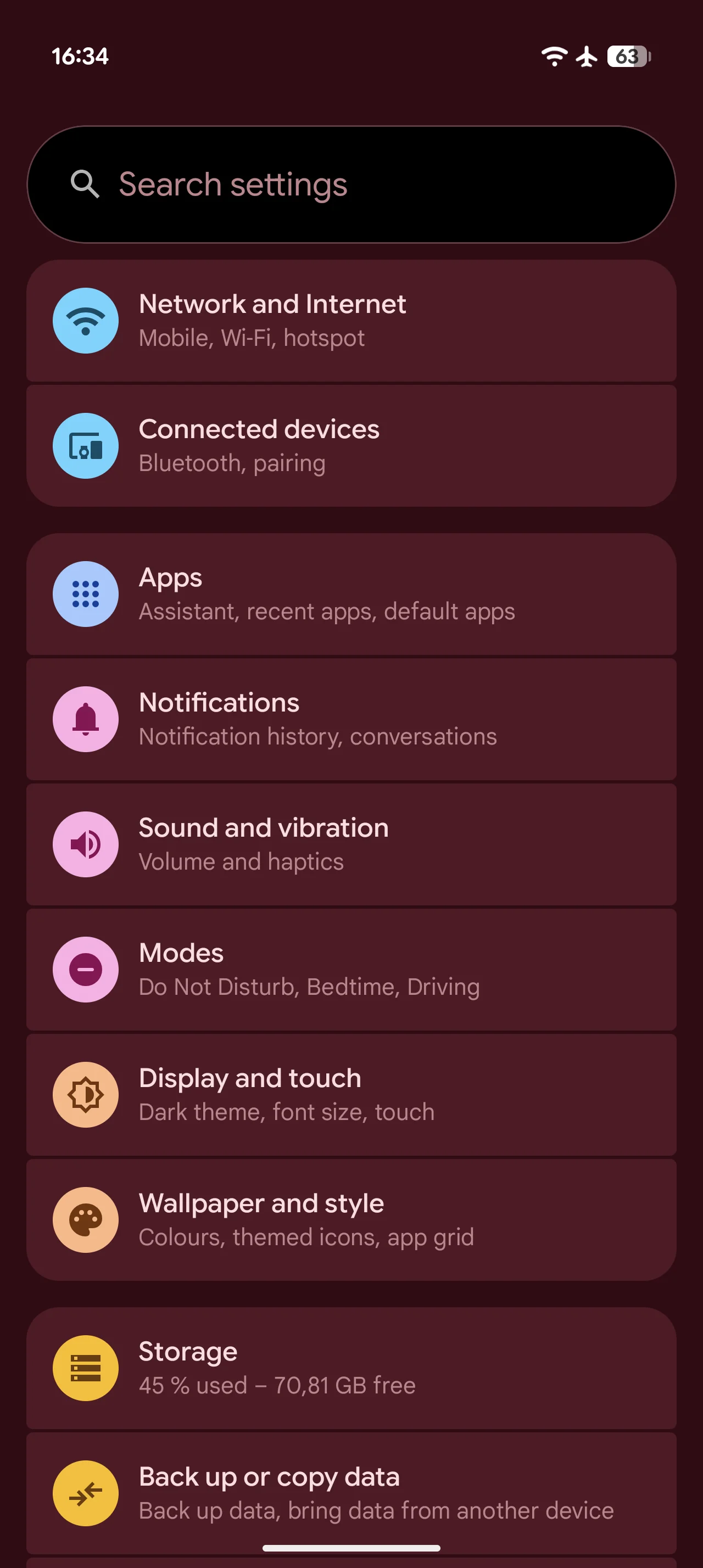The width and height of the screenshot is (703, 1568).
Task: Open Storage settings
Action: pyautogui.click(x=351, y=1368)
